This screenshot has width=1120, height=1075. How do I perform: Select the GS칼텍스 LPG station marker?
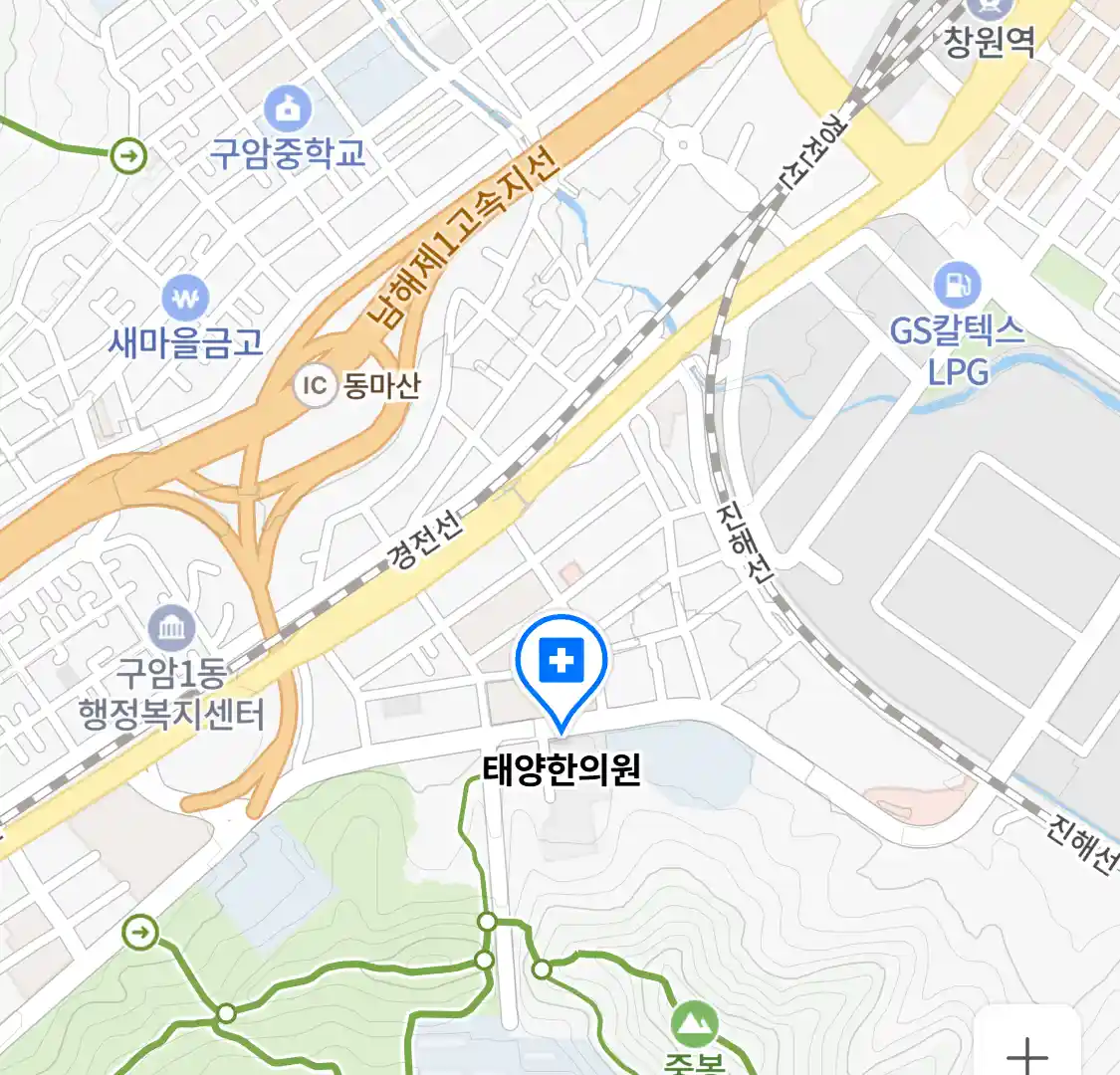tap(957, 287)
